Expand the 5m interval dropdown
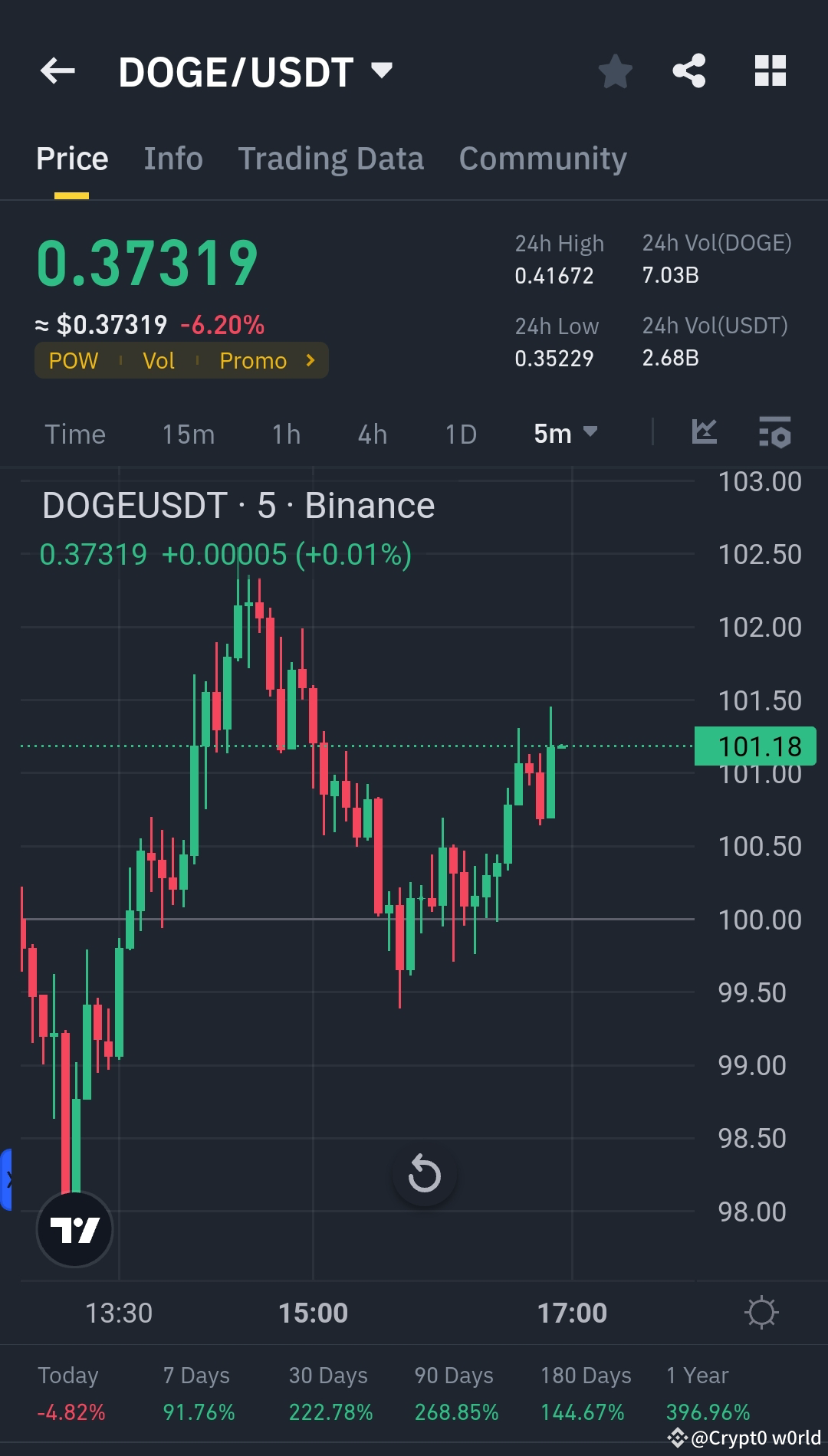 pos(565,433)
